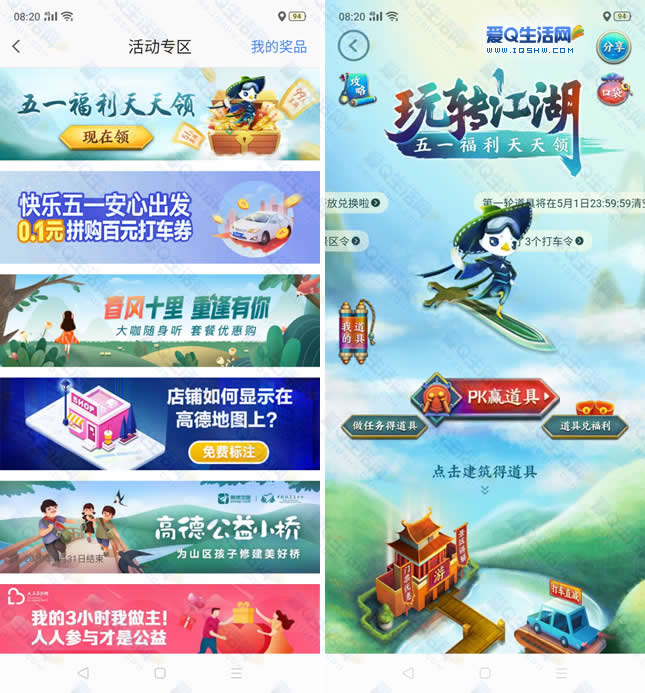Go back from the 活动专区 page

click(x=16, y=47)
